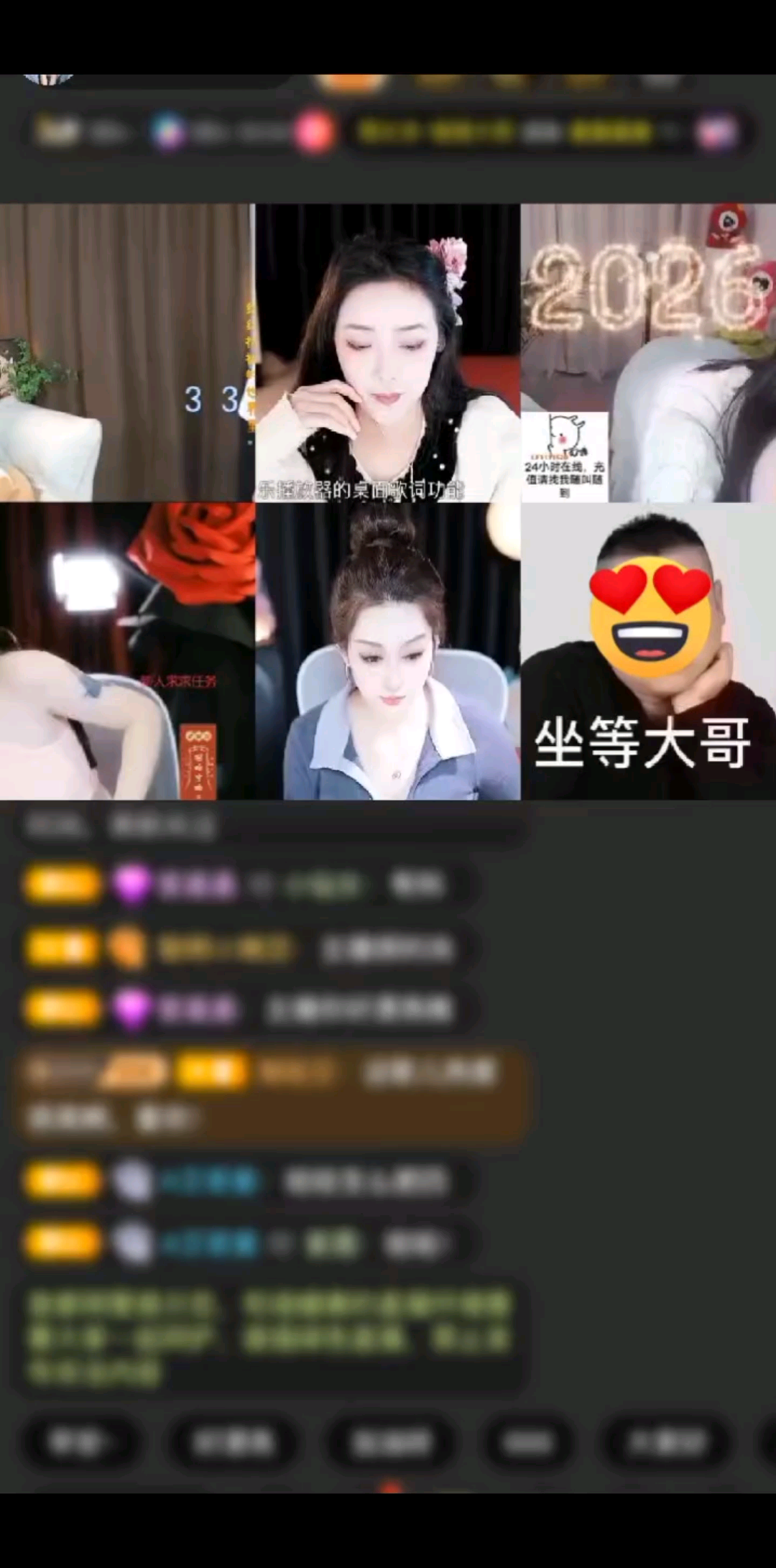Open the bottom-middle stream with gray-jacket streamer
Viewport: 776px width, 1568px height.
tap(388, 654)
